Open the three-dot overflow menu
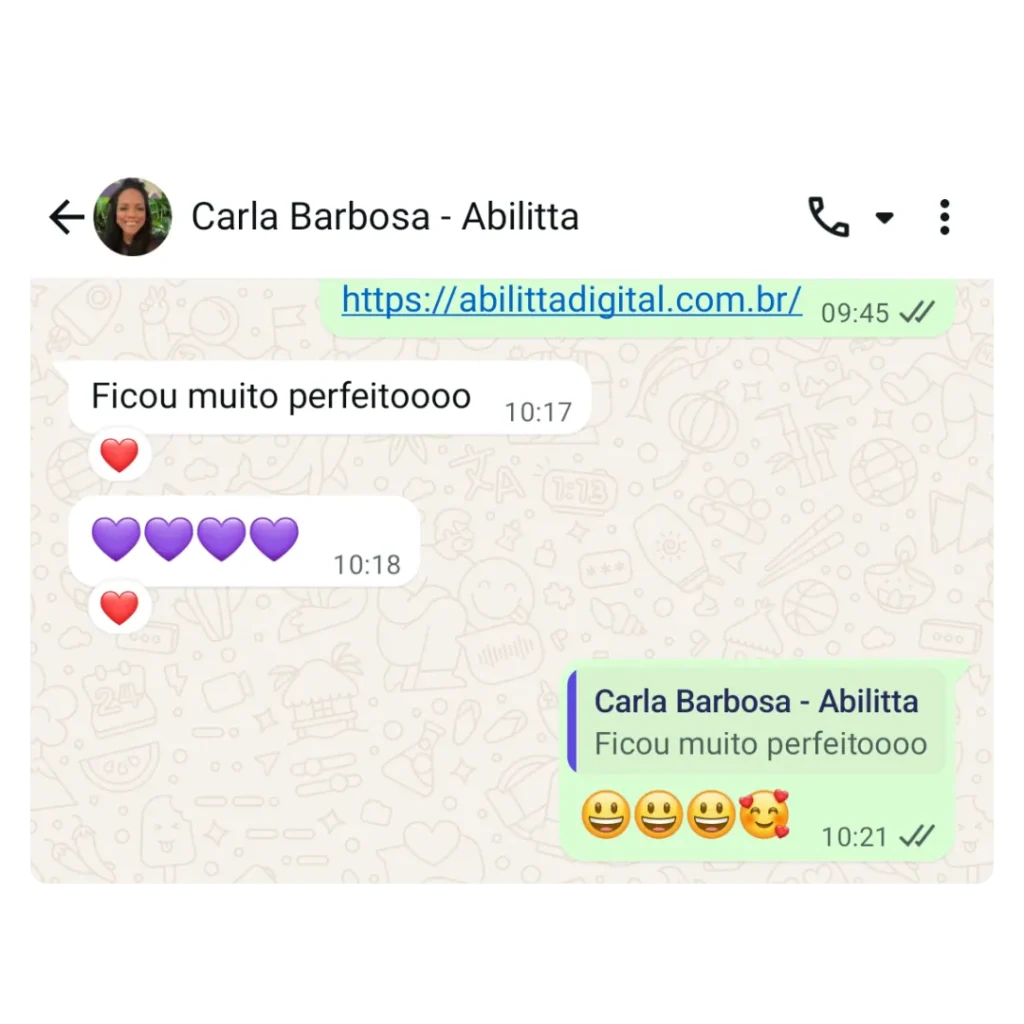Image resolution: width=1024 pixels, height=1024 pixels. [x=944, y=217]
